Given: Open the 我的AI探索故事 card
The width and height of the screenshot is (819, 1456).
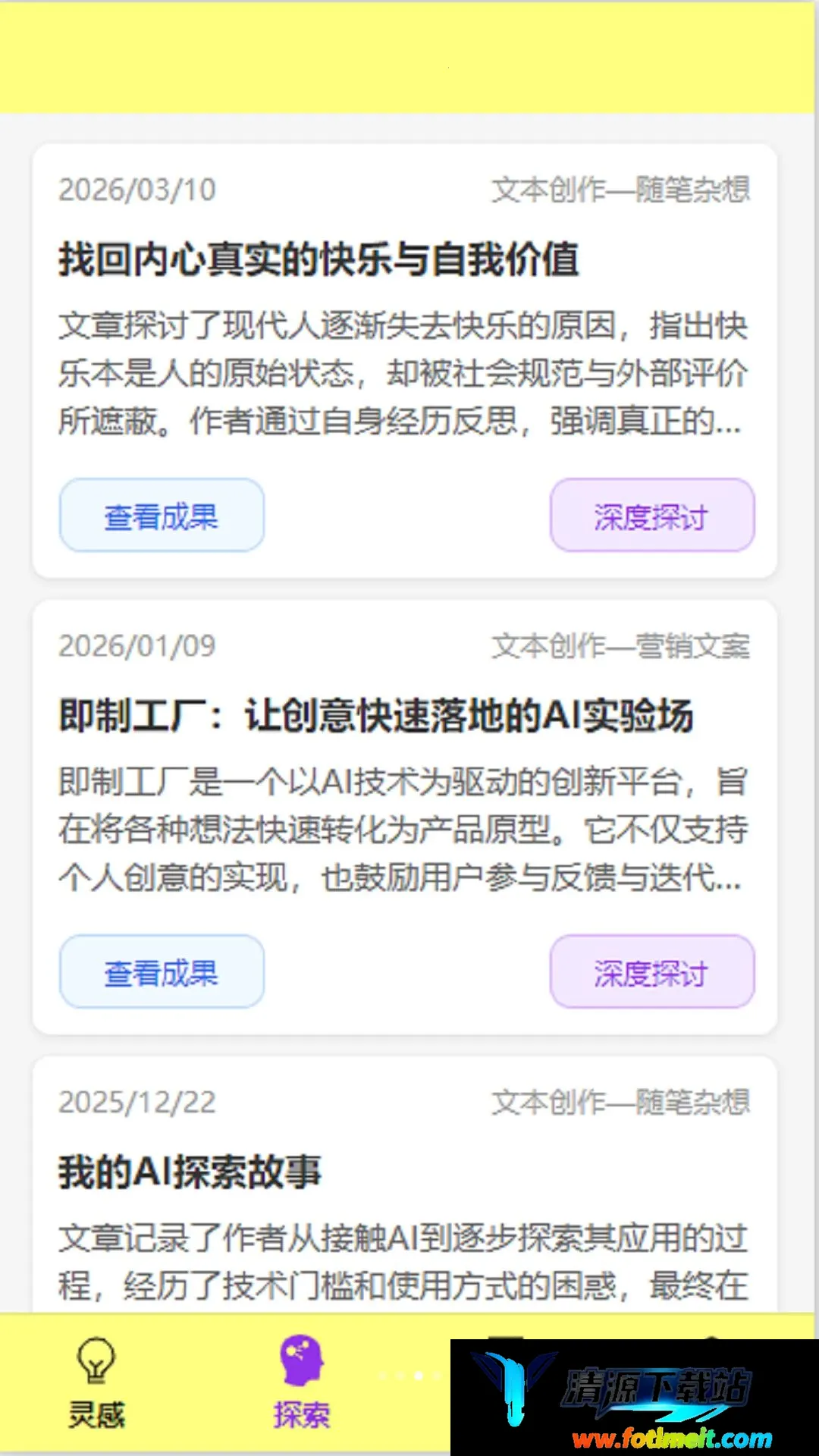Looking at the screenshot, I should click(x=404, y=1185).
